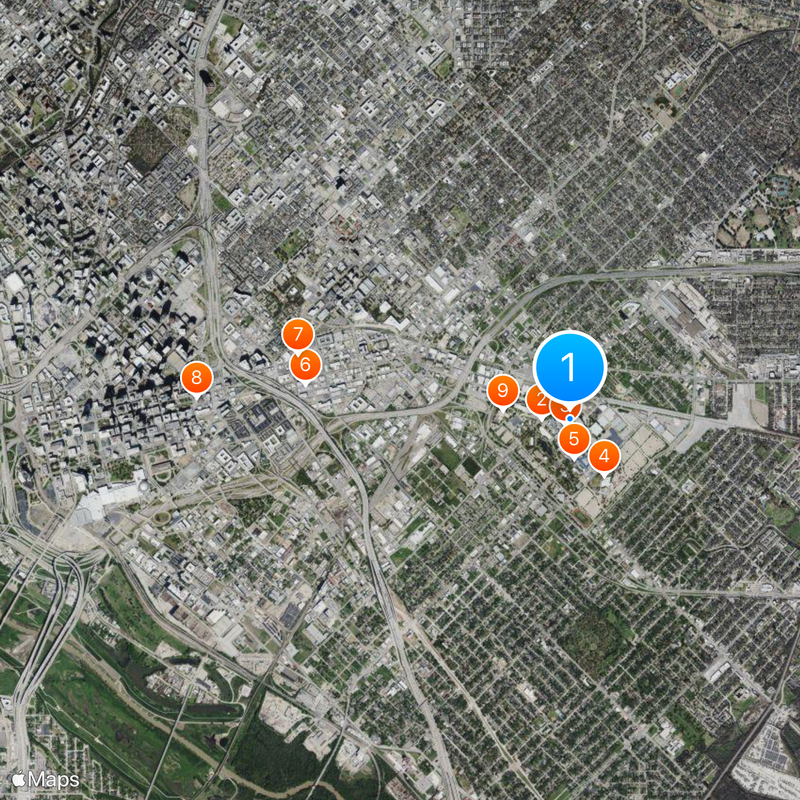Image resolution: width=800 pixels, height=800 pixels.
Task: Open the map pin numbered 4
Action: pos(603,456)
